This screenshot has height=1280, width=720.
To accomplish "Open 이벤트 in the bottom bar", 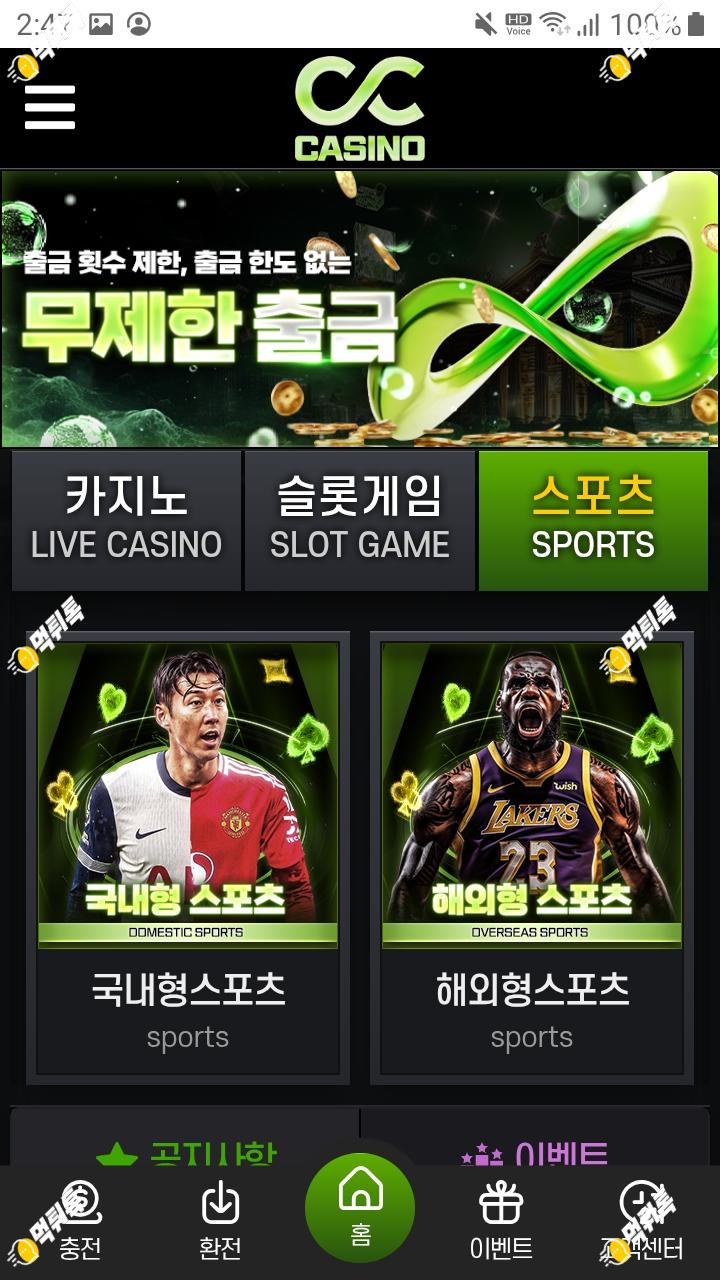I will point(501,1222).
